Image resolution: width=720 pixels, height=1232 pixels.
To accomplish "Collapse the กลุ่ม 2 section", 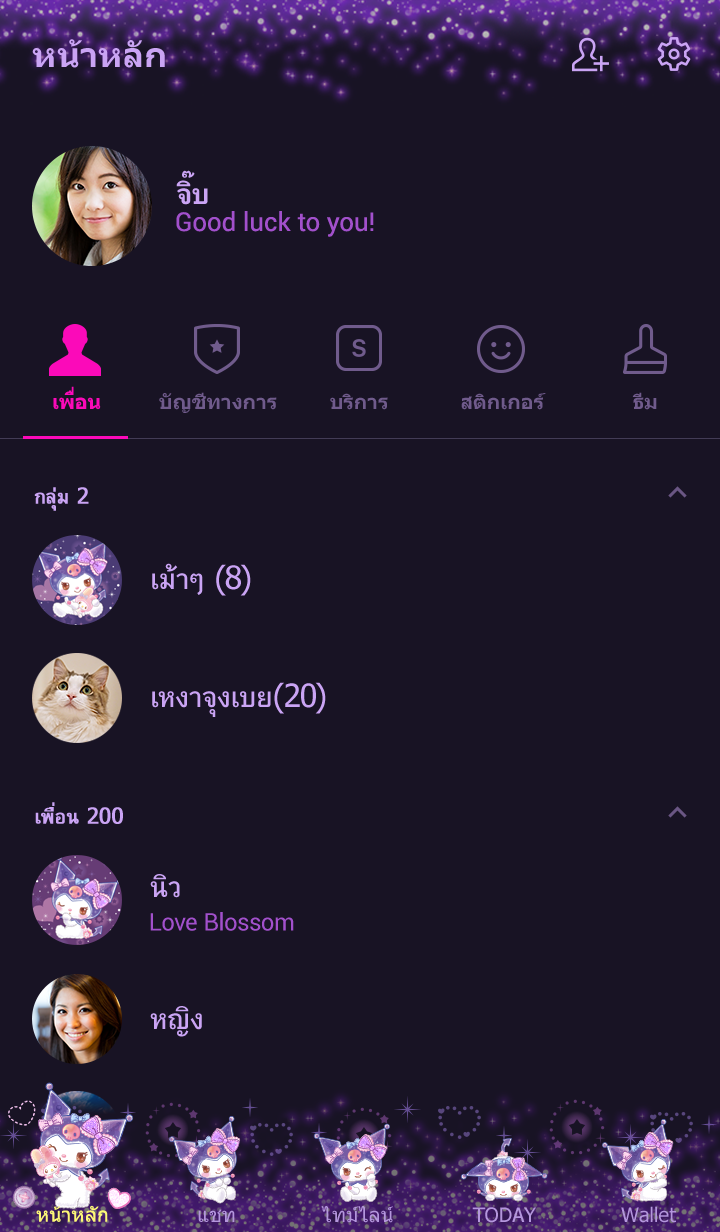I will pos(677,493).
